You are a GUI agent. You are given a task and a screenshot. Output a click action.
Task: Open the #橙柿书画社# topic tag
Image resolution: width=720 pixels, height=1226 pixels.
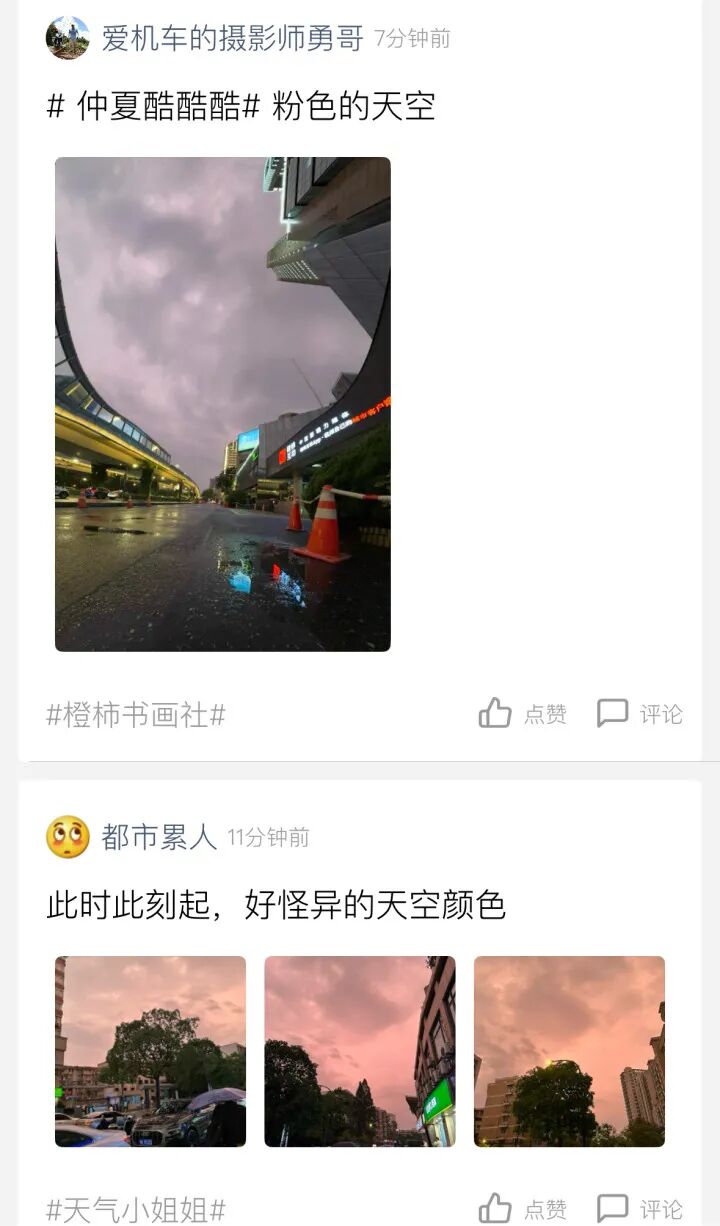136,714
